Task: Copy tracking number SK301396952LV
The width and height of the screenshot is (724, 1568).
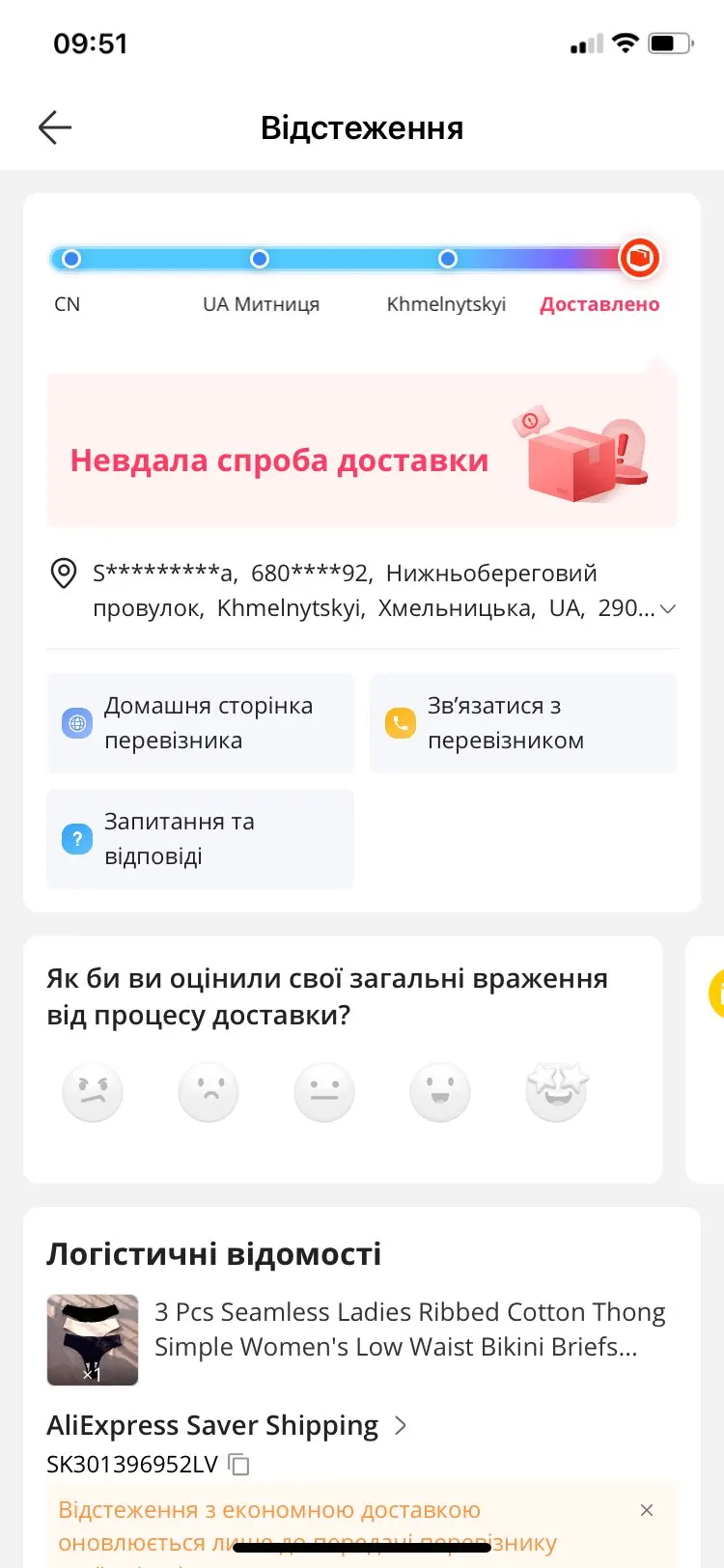Action: [238, 1465]
